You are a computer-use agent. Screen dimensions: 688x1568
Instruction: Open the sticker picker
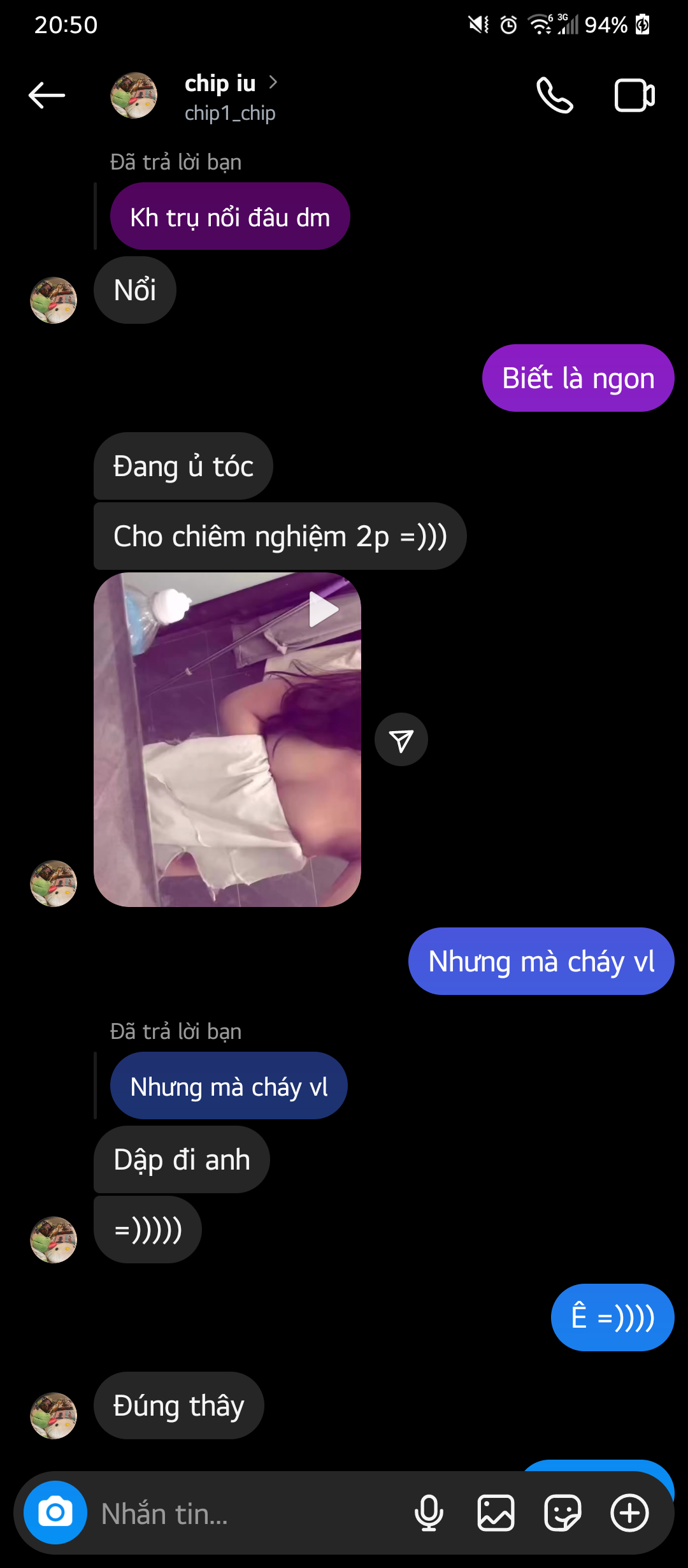[x=563, y=1513]
